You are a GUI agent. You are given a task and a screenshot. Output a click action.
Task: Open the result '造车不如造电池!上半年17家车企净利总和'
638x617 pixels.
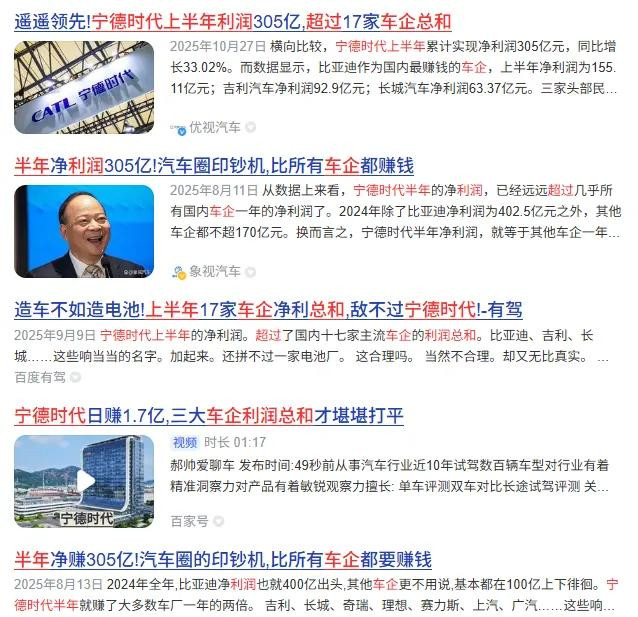[x=268, y=310]
